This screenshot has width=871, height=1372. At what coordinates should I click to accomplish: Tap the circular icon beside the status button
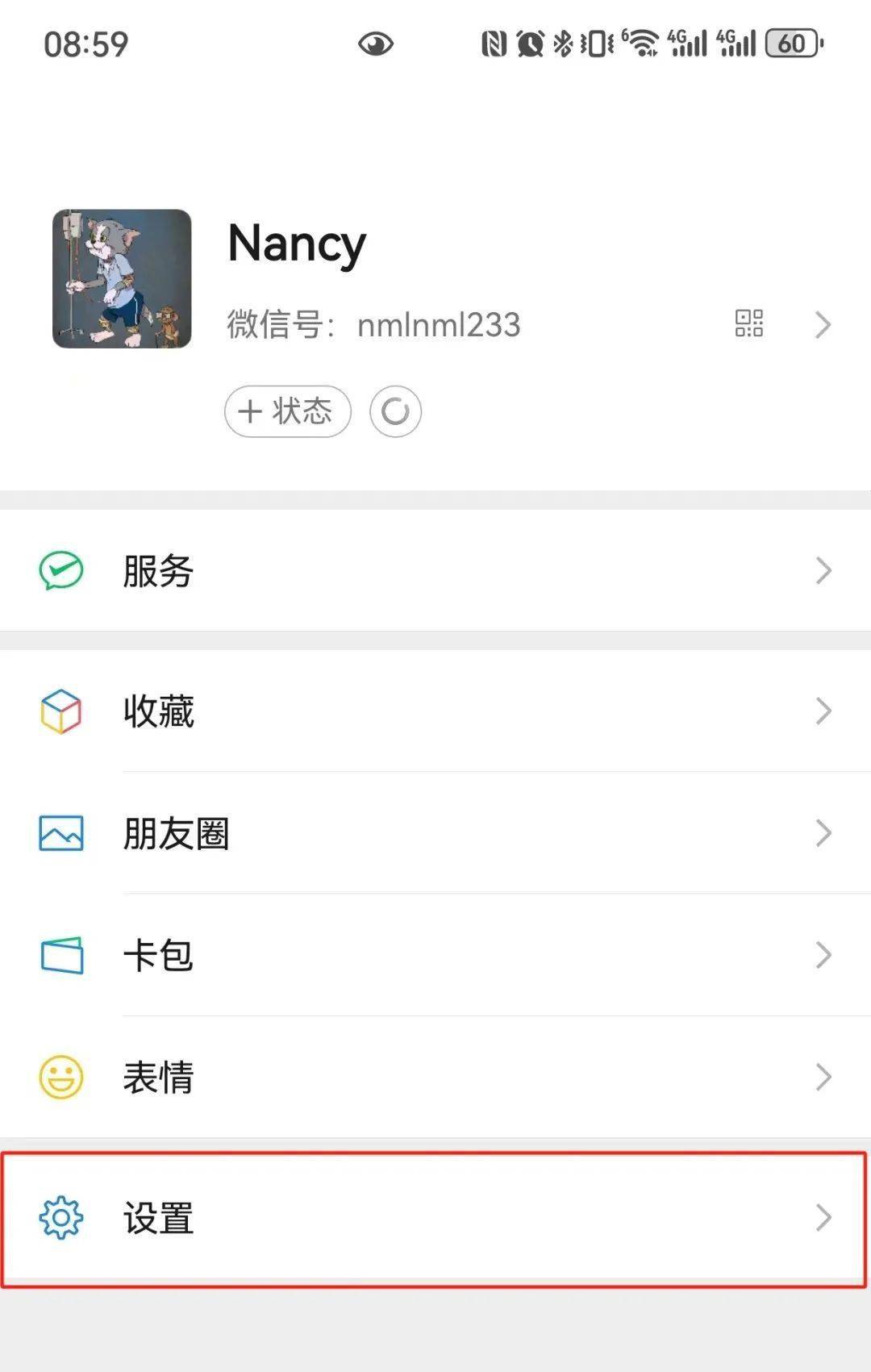[x=395, y=411]
